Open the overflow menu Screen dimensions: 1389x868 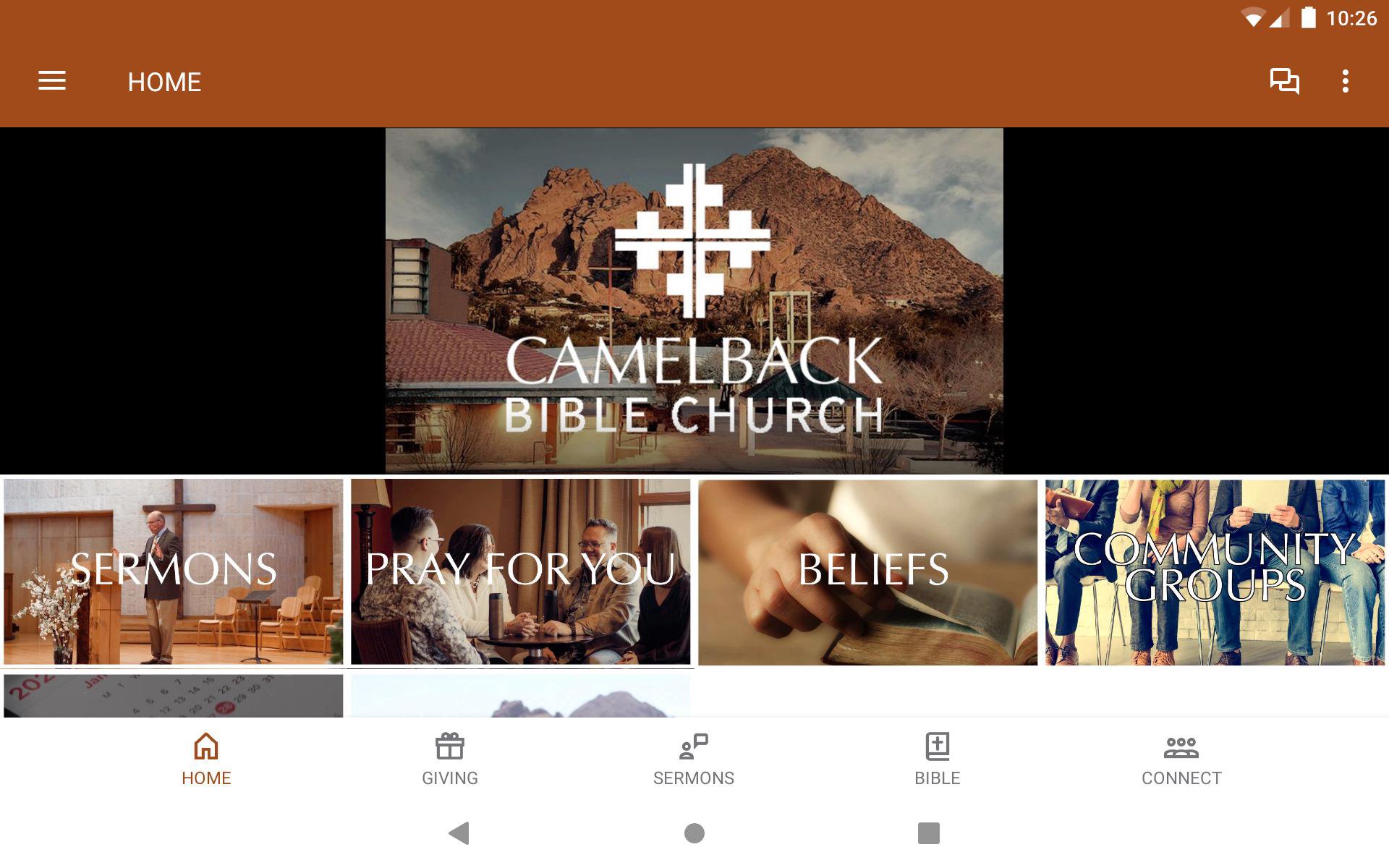[x=1345, y=81]
